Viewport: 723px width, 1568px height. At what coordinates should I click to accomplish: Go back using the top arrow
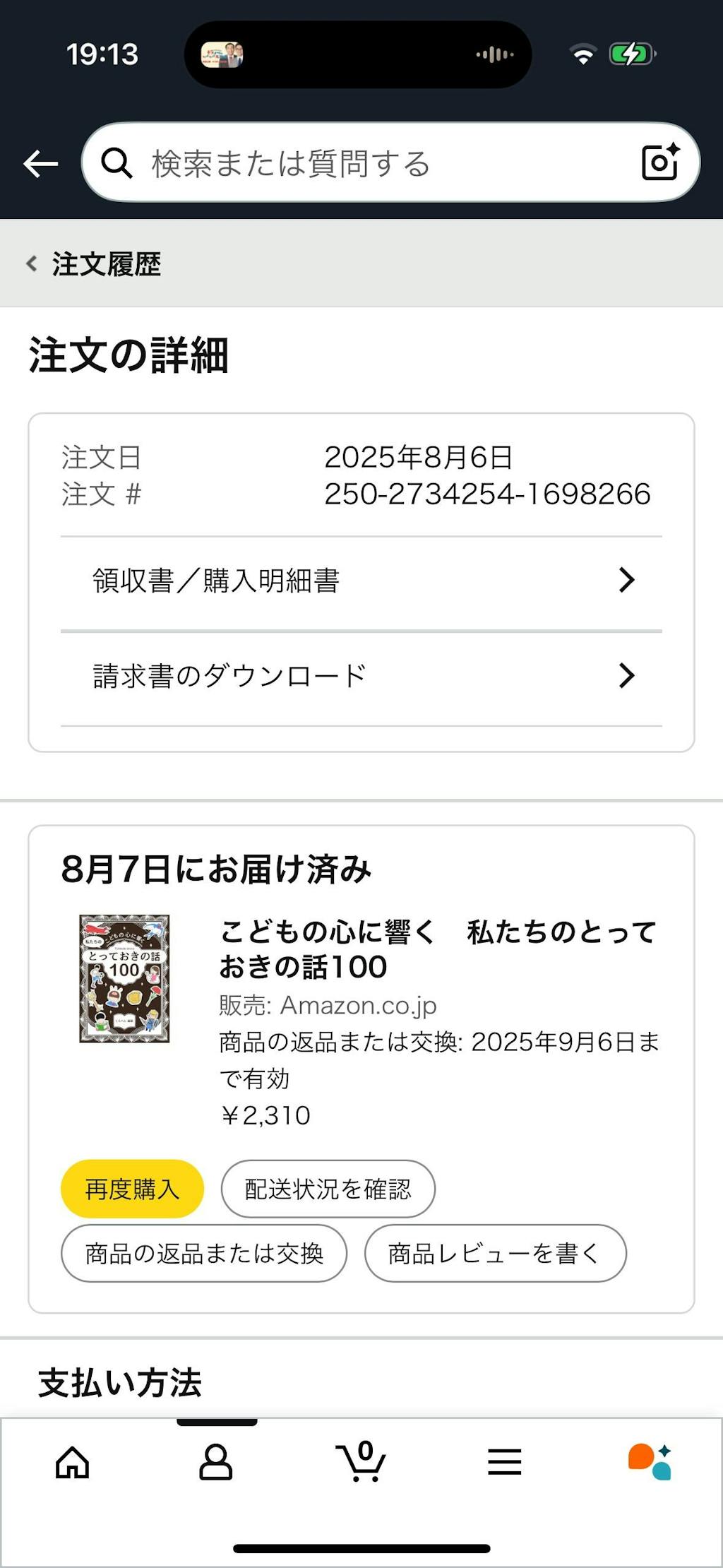click(40, 164)
